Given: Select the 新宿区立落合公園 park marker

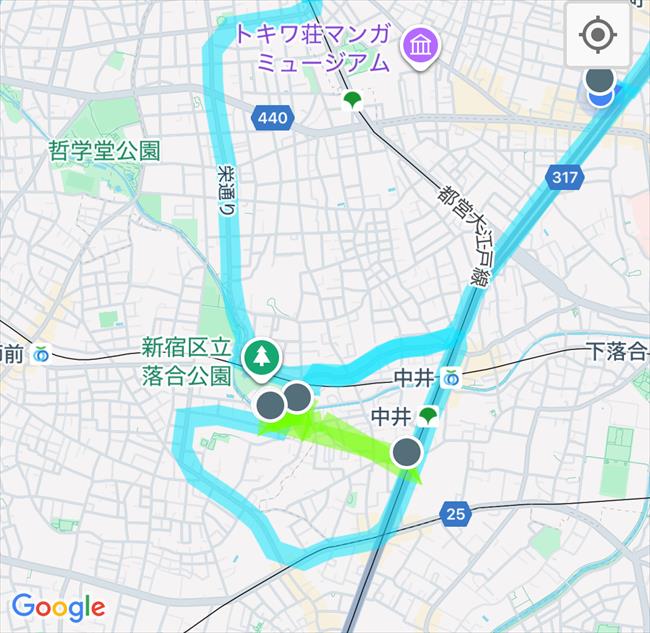Looking at the screenshot, I should 261,355.
